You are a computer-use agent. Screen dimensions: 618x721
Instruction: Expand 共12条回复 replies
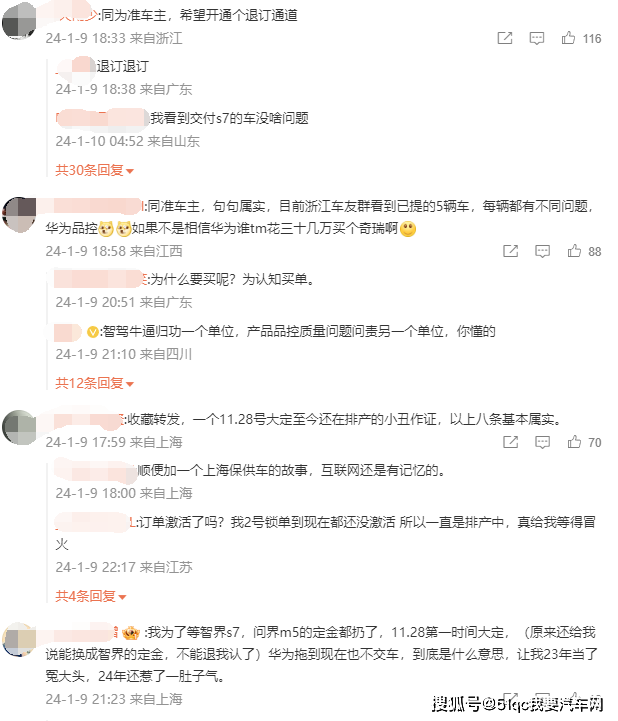click(x=94, y=383)
